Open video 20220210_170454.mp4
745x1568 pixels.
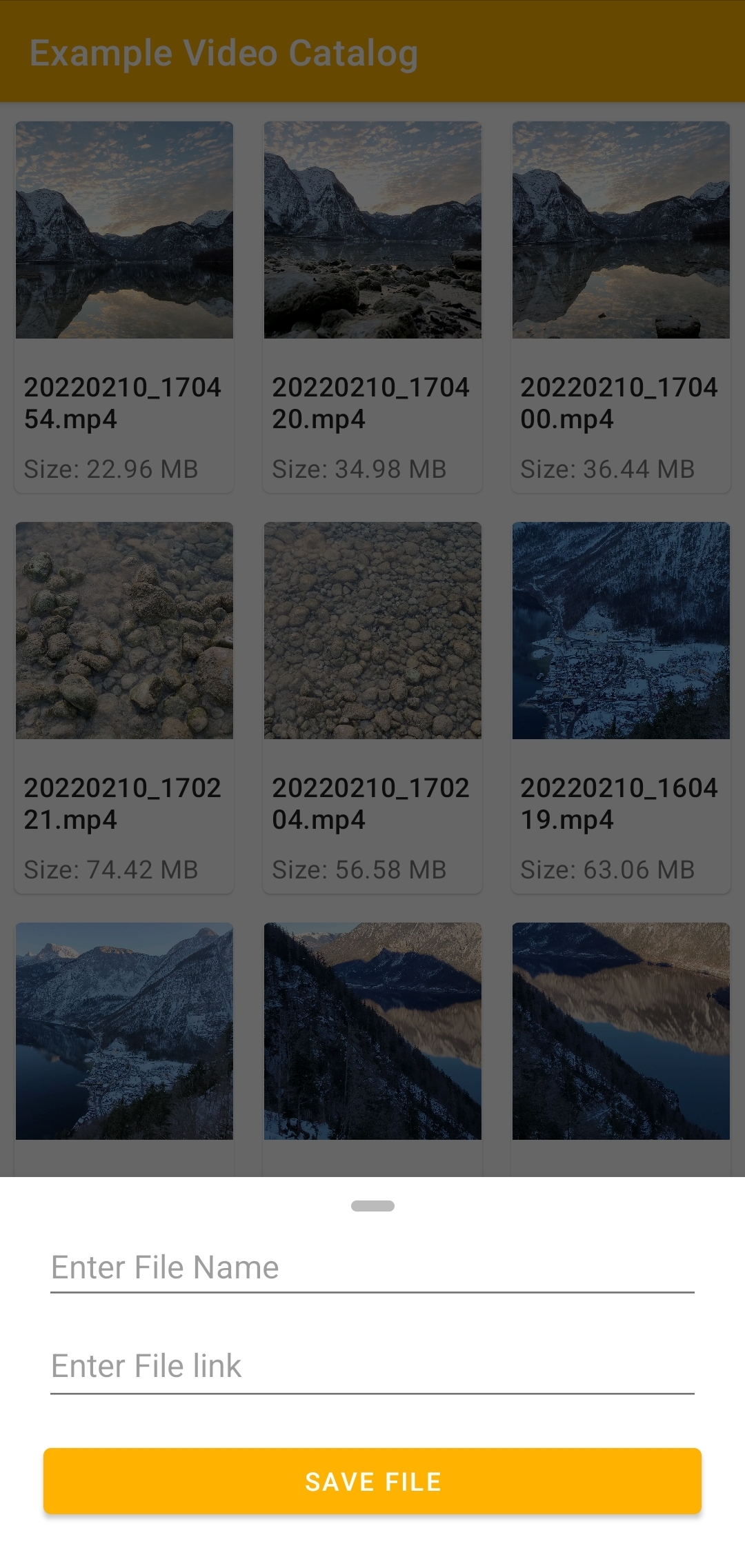coord(124,307)
